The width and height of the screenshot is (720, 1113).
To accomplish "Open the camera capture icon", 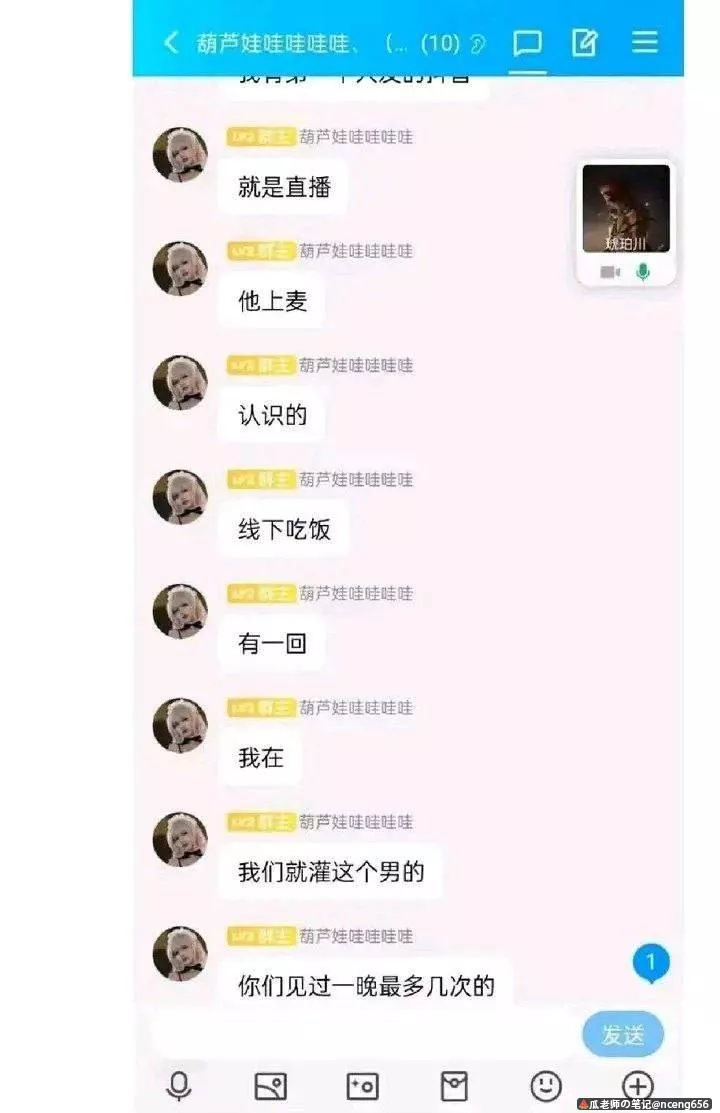I will pyautogui.click(x=362, y=1085).
